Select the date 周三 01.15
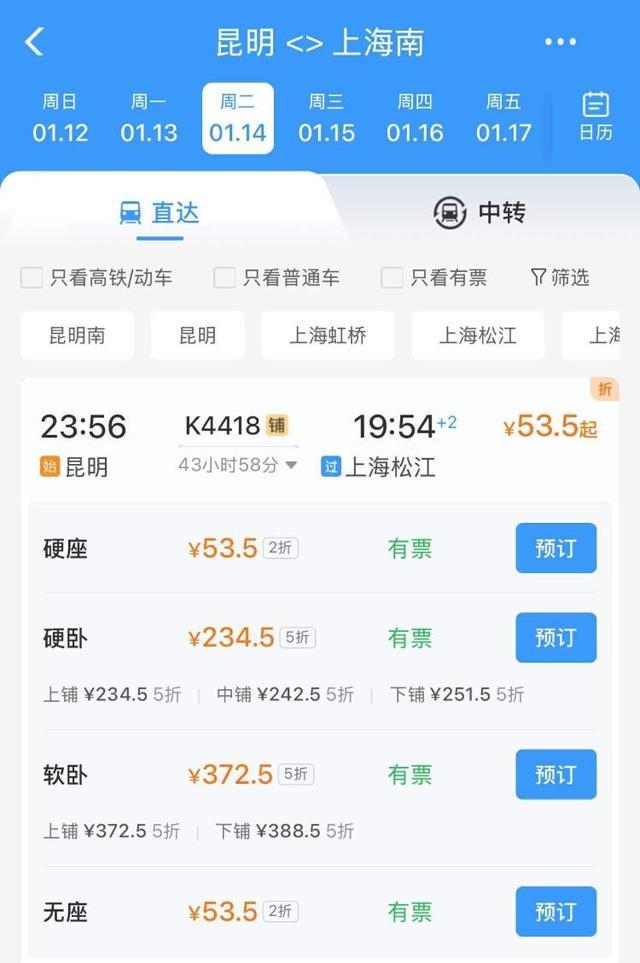The image size is (640, 963). 326,118
